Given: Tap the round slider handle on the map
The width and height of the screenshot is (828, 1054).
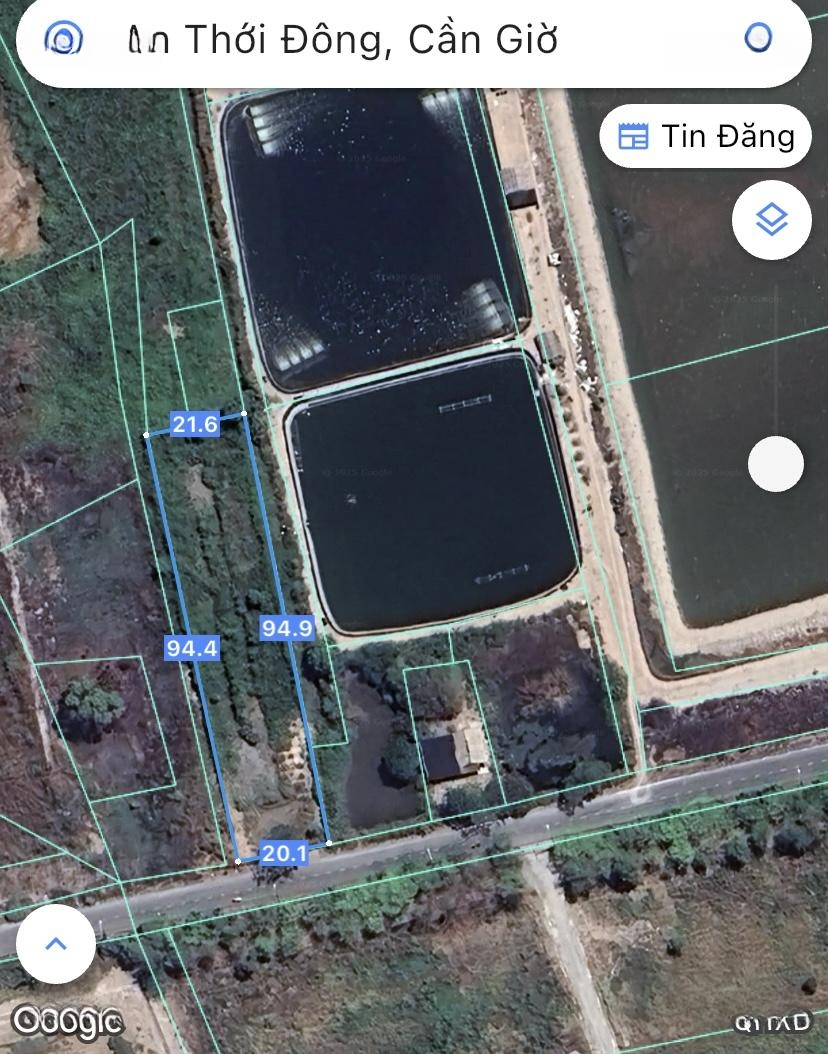Looking at the screenshot, I should (x=776, y=464).
